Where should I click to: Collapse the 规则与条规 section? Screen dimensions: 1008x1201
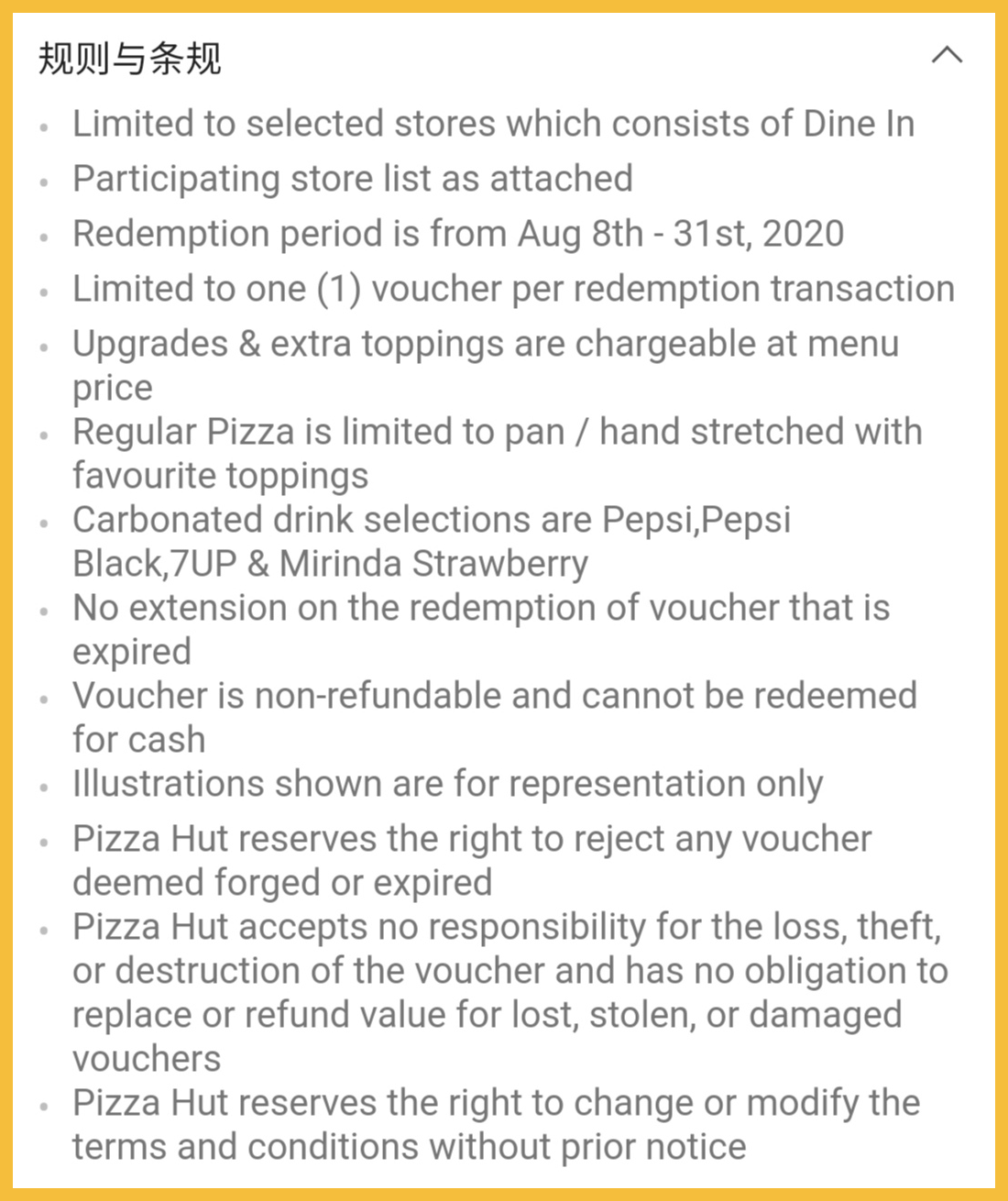click(947, 56)
